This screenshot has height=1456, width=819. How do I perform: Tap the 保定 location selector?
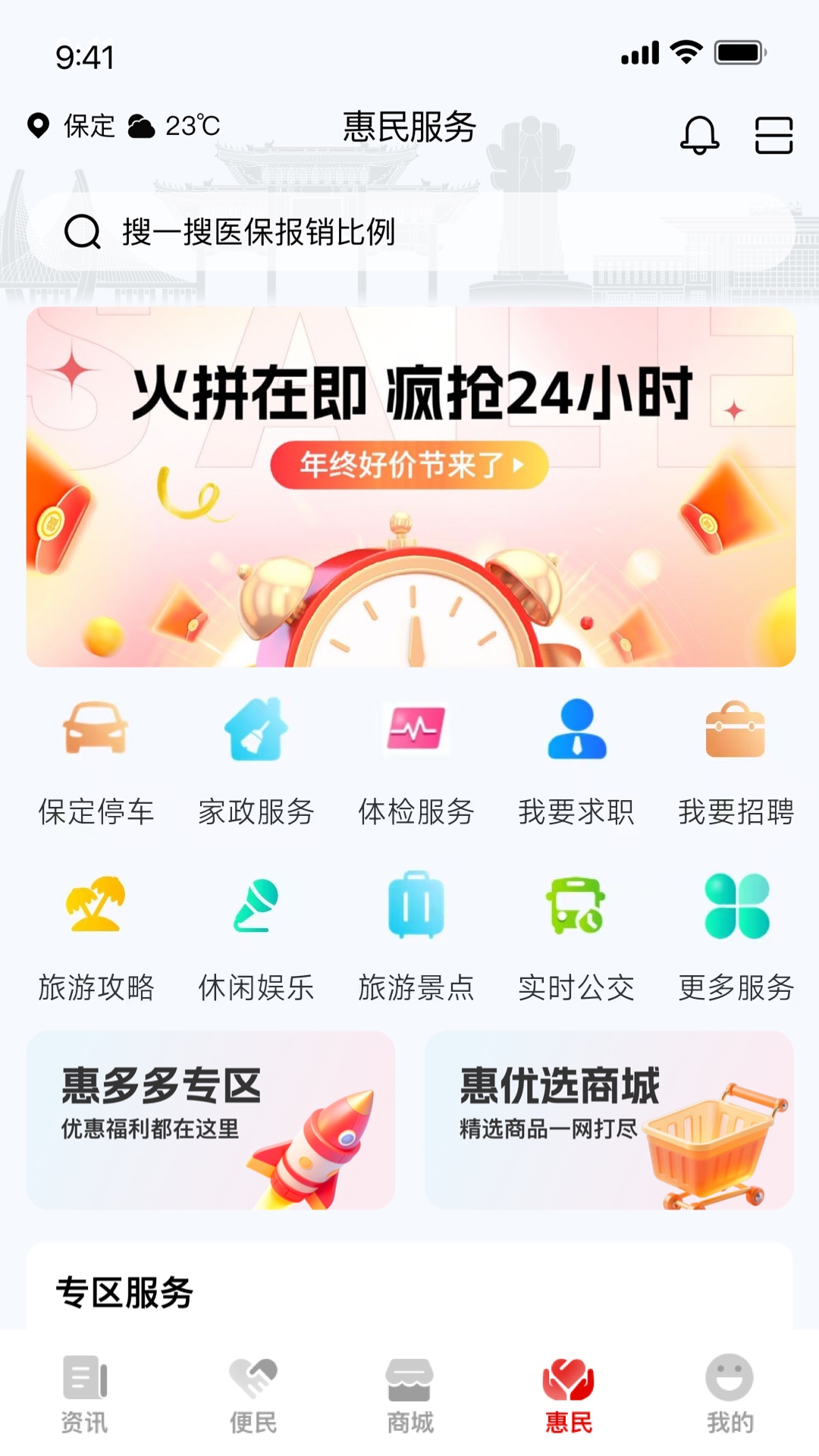click(x=72, y=127)
